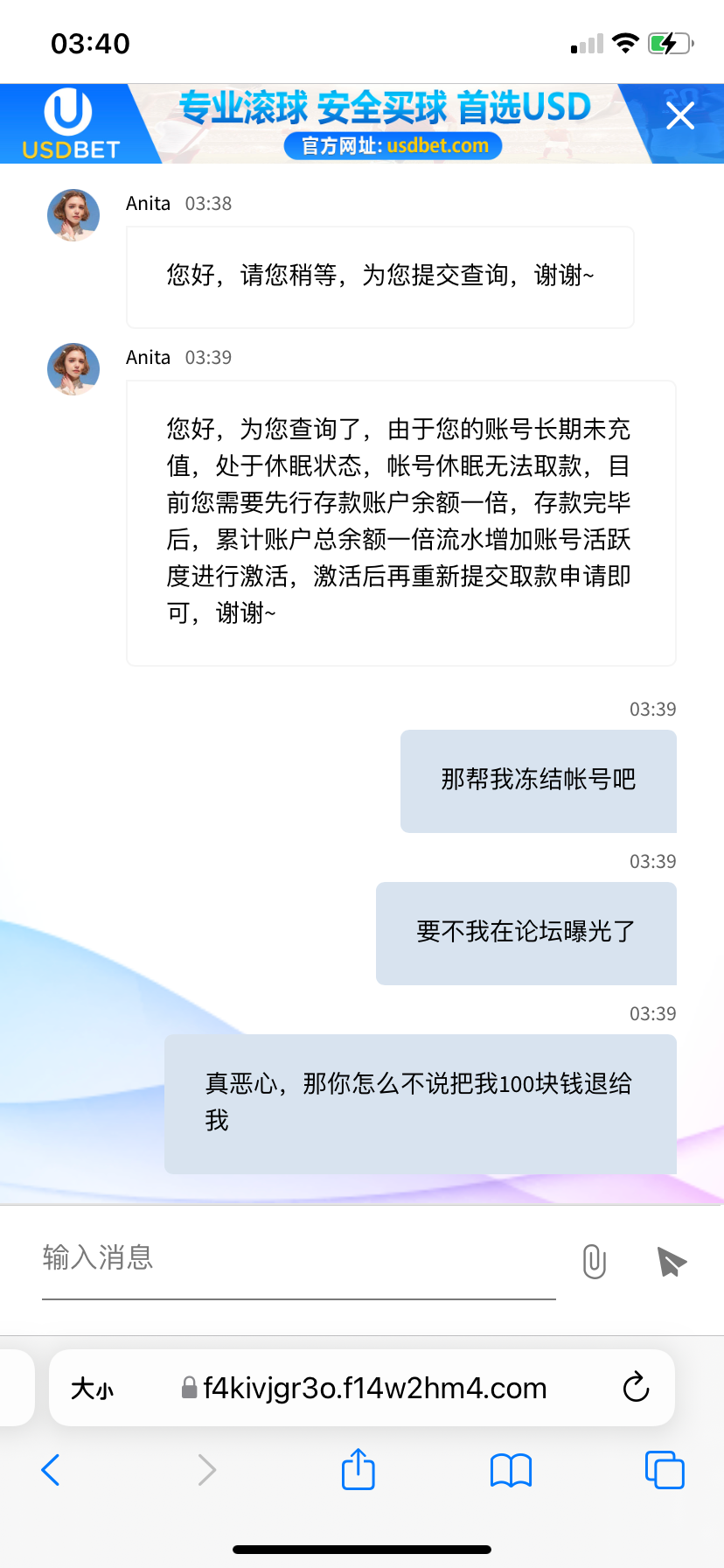Send the message with the arrow icon
724x1568 pixels.
671,1262
